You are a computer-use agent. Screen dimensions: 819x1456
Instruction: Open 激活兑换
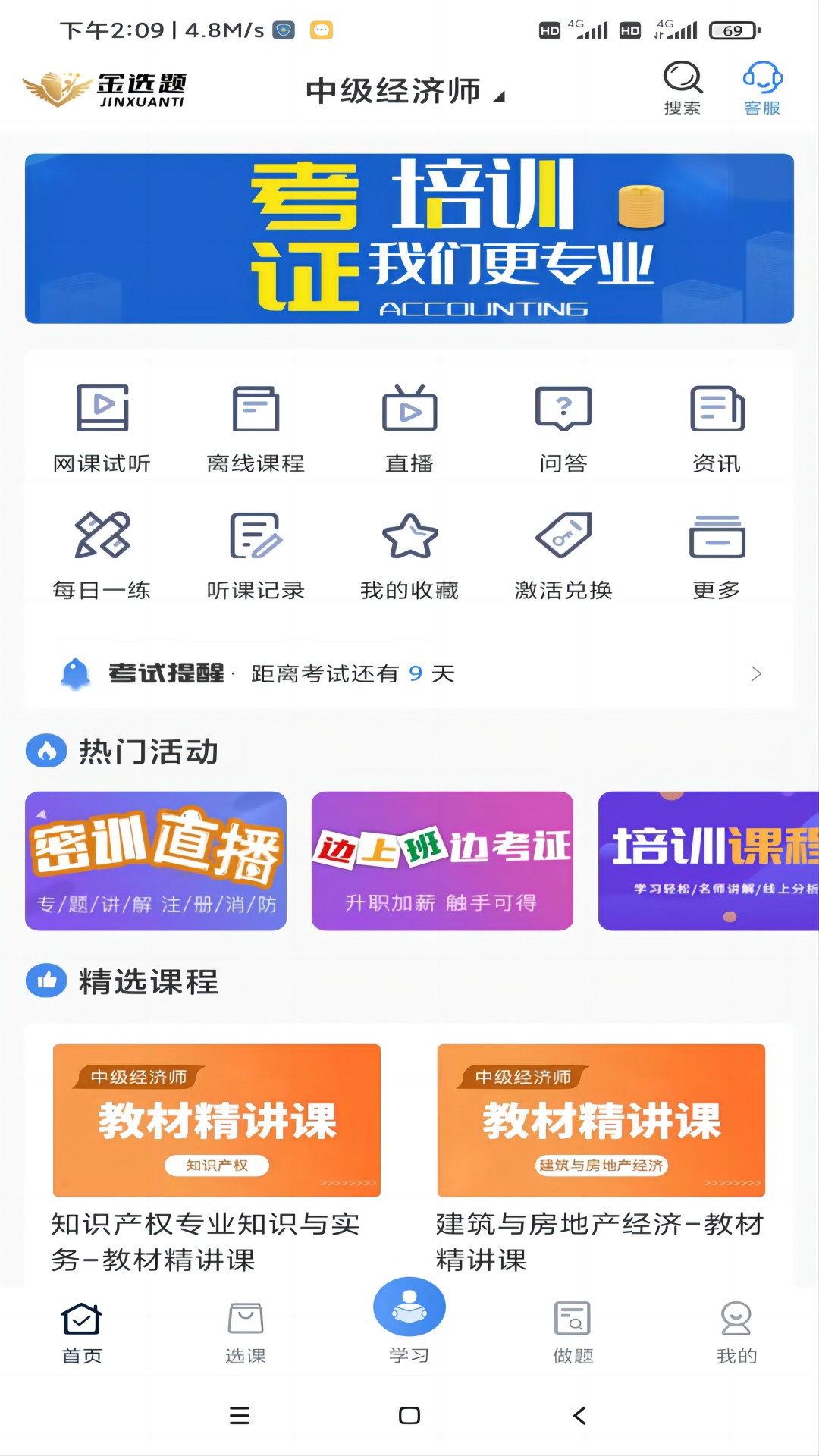[563, 557]
